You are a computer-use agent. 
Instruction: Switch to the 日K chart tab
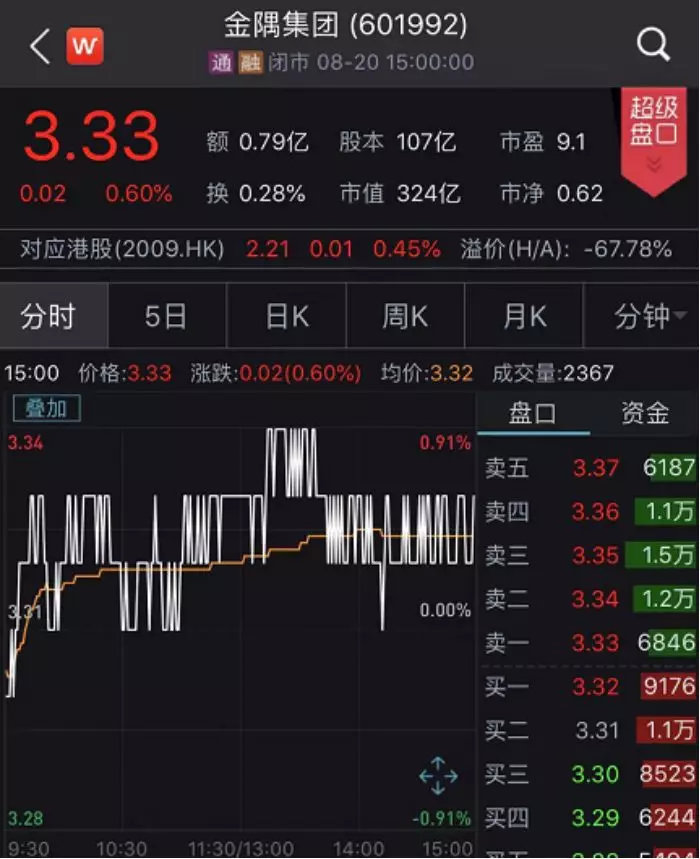tap(287, 318)
